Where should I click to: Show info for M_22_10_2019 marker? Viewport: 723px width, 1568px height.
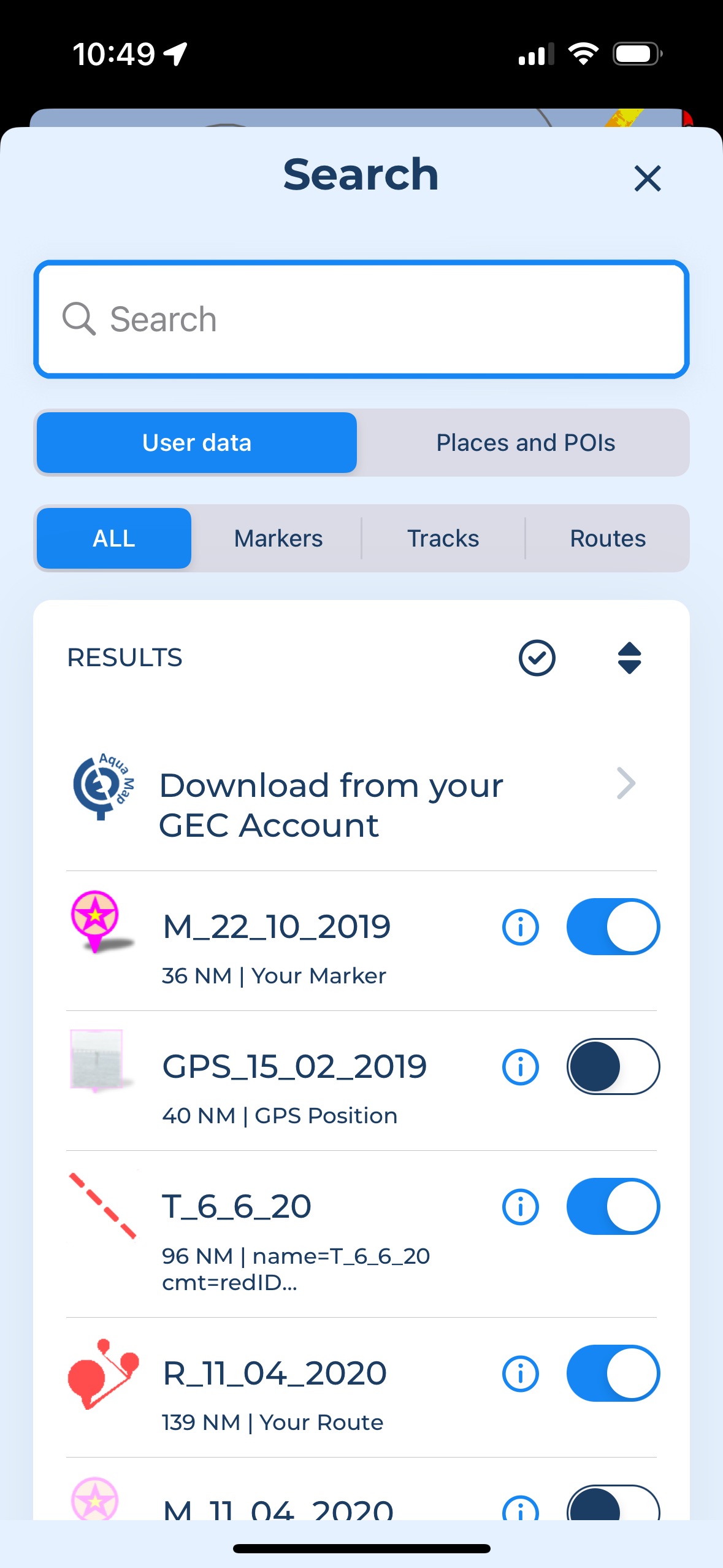click(520, 927)
